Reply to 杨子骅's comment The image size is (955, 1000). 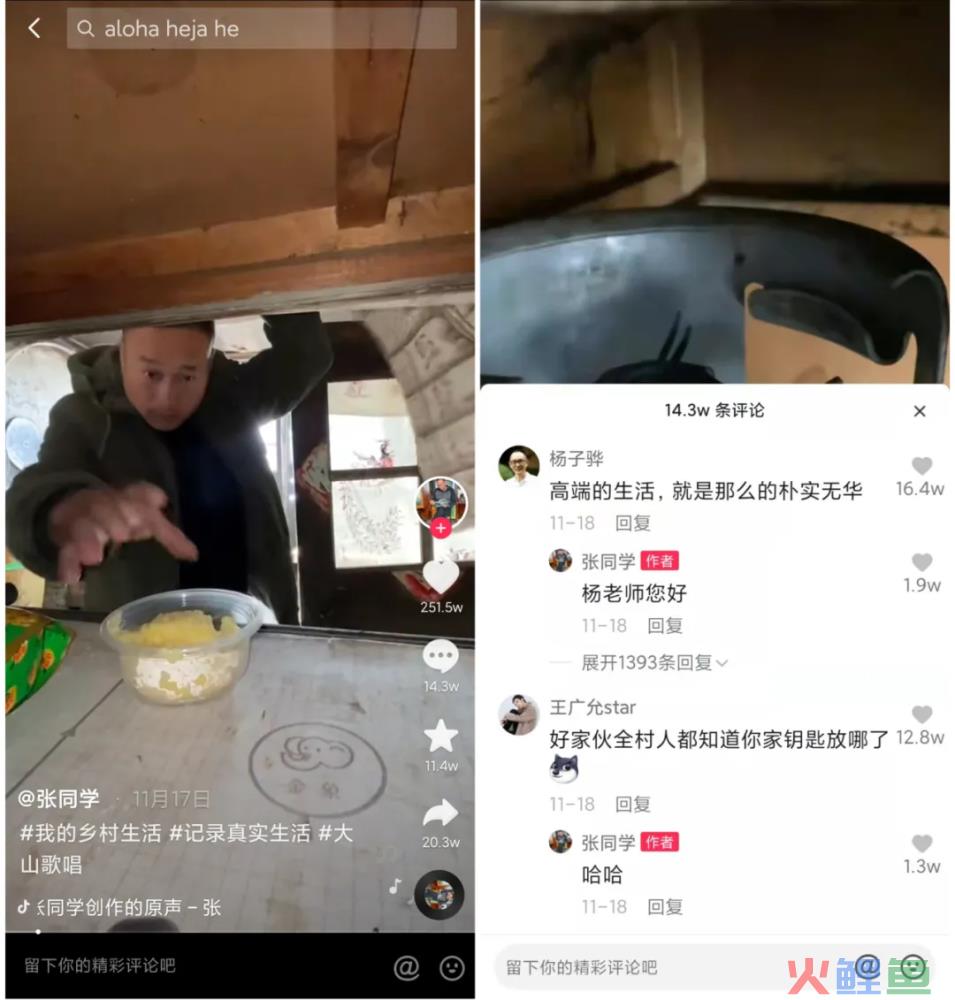[633, 522]
